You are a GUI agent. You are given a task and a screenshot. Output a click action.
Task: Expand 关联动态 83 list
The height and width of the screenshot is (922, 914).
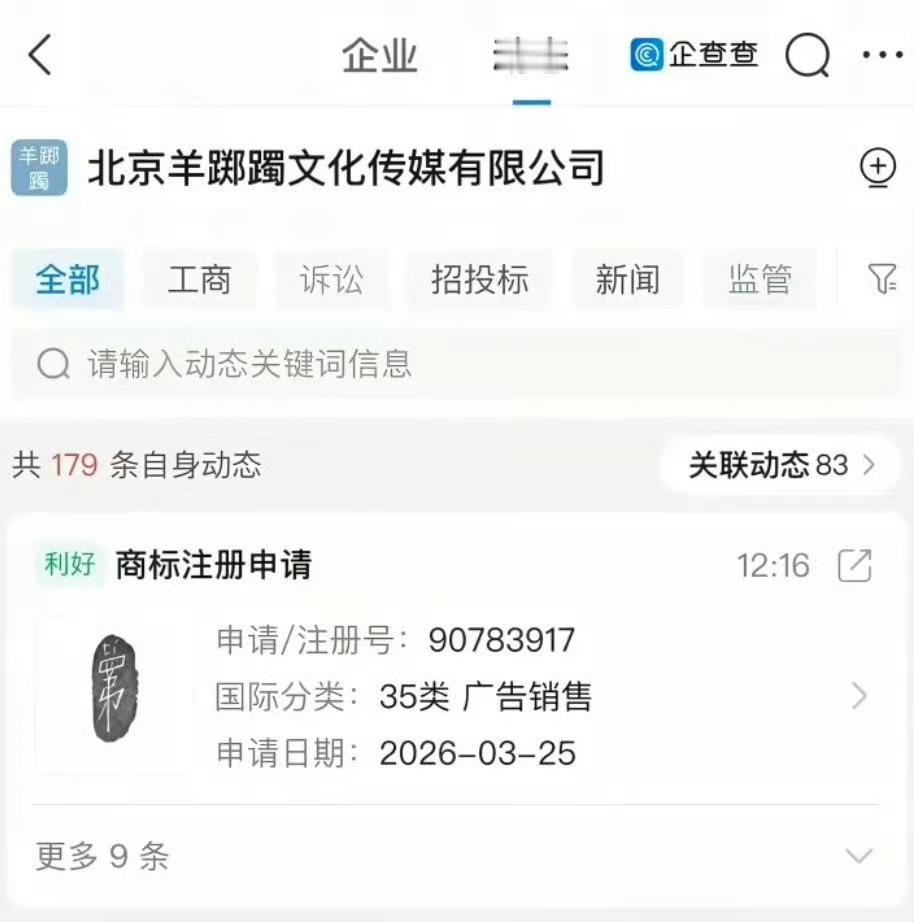(x=779, y=466)
